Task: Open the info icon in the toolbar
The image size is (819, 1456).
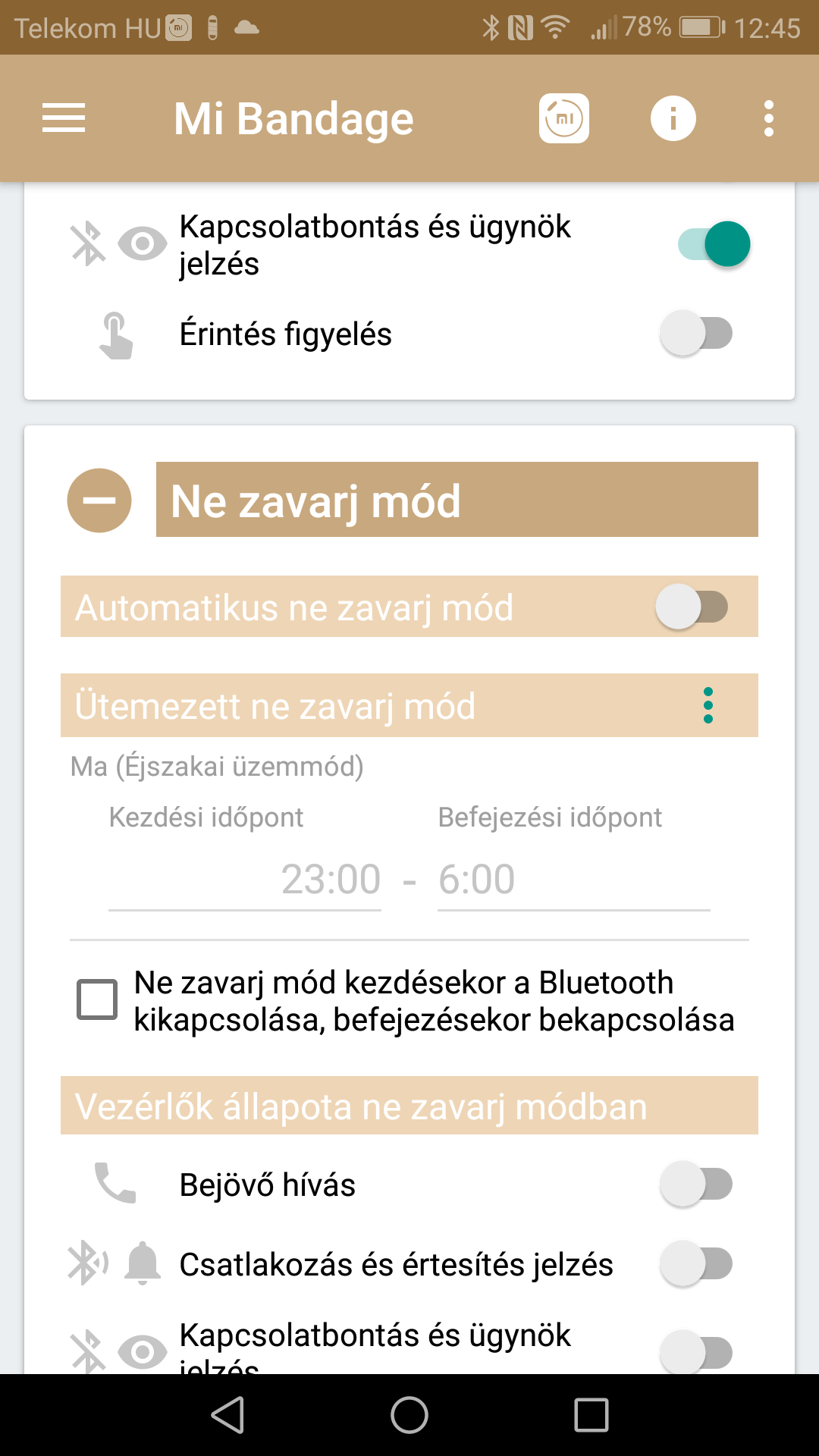Action: coord(673,118)
